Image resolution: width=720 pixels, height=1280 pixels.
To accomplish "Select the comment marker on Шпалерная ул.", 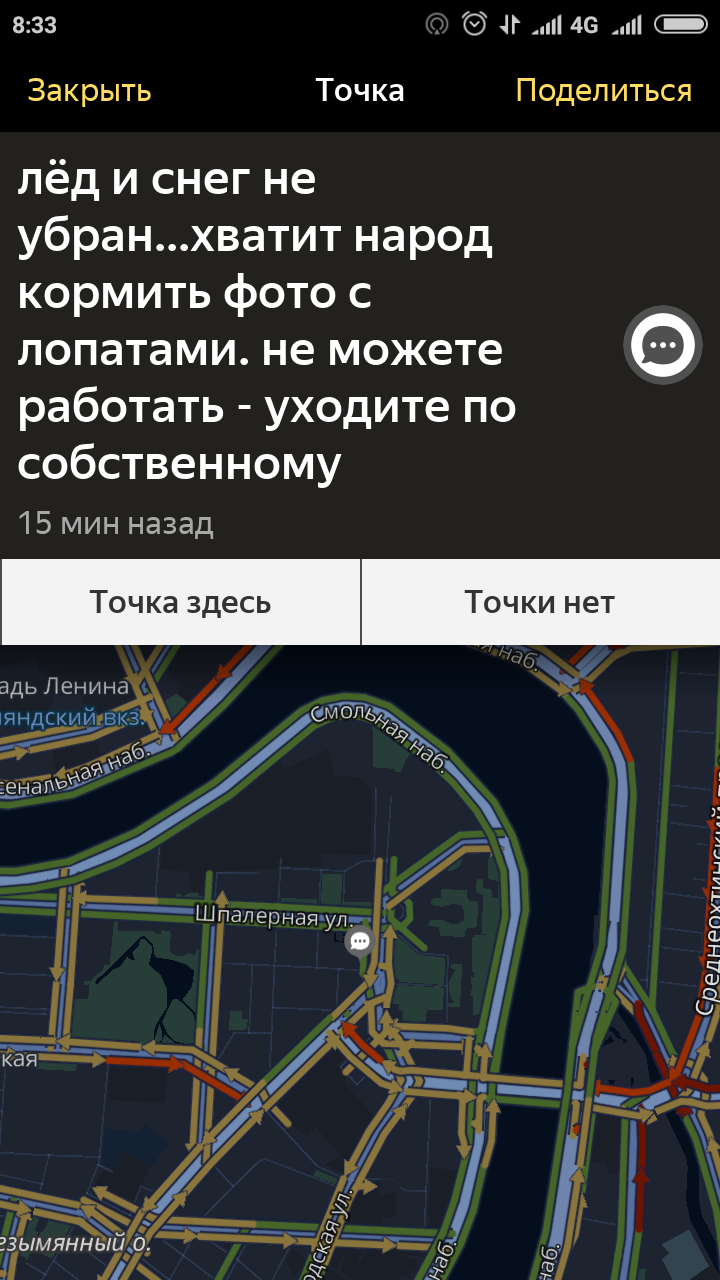I will coord(360,941).
